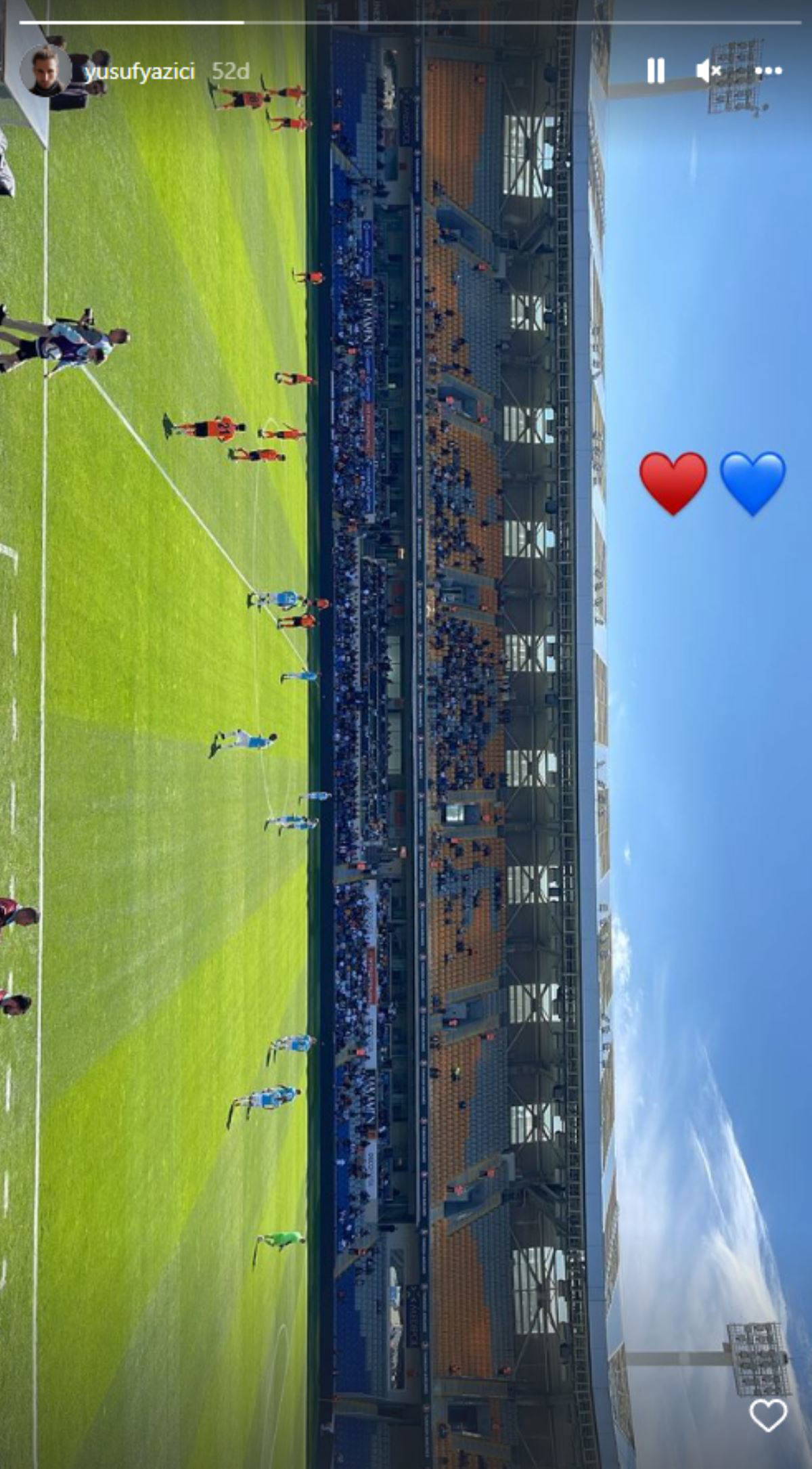This screenshot has width=812, height=1469.
Task: Unmute the story audio
Action: click(x=708, y=70)
